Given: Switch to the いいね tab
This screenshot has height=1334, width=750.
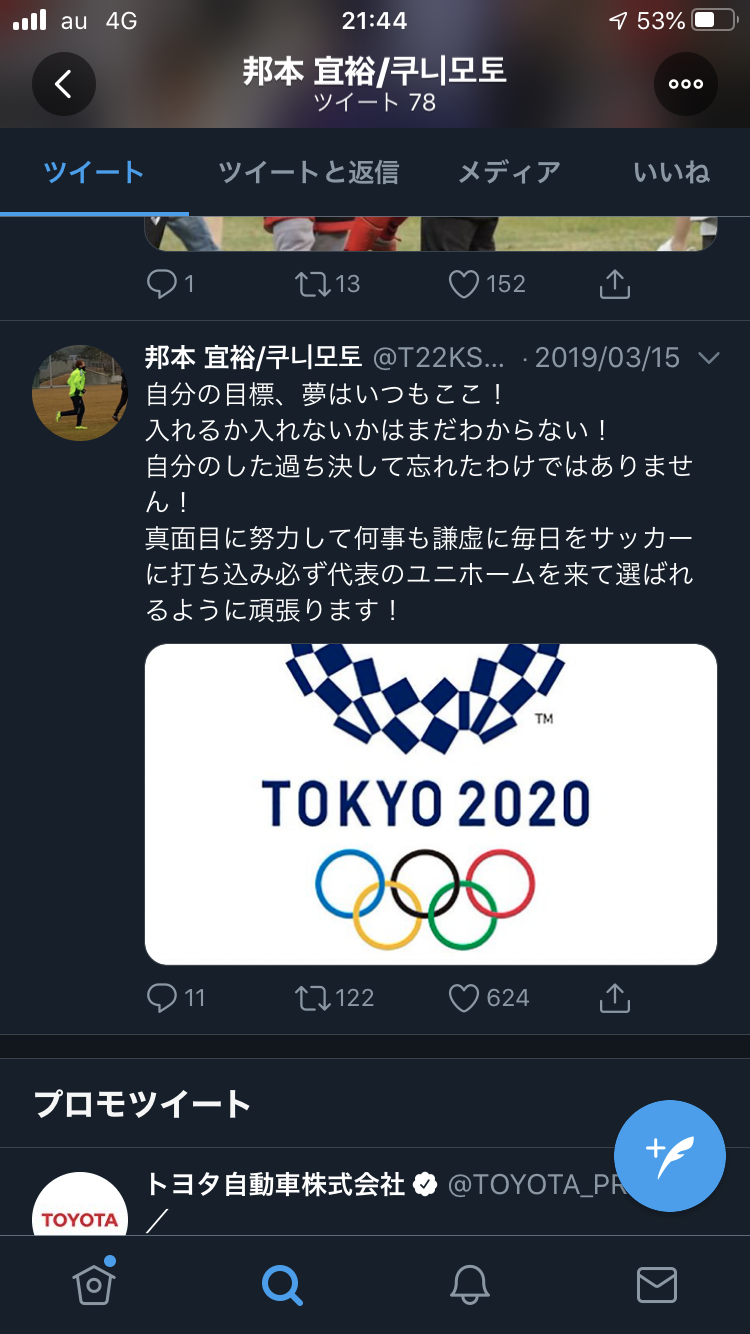Looking at the screenshot, I should pos(671,172).
